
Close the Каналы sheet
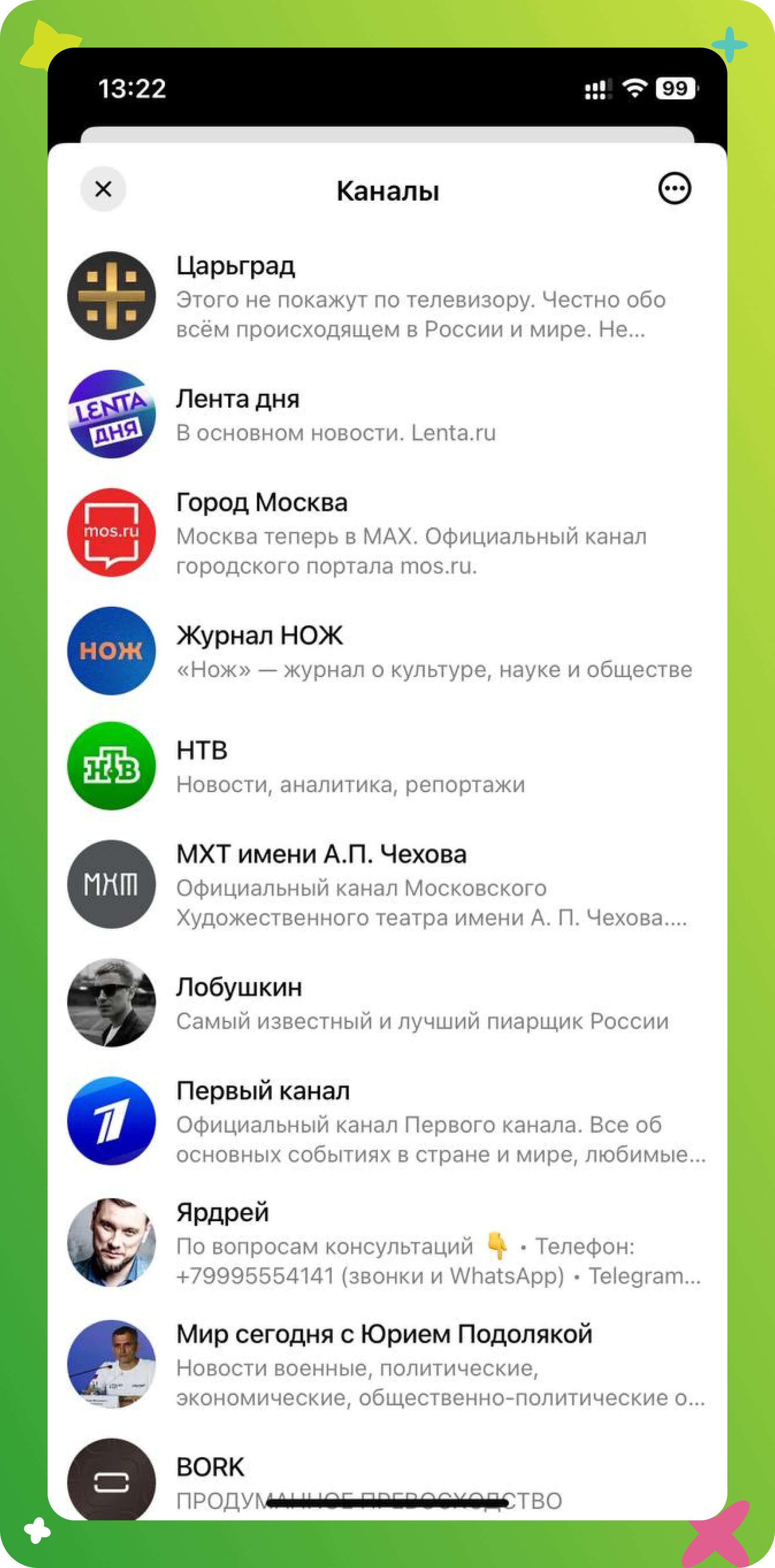click(x=104, y=189)
